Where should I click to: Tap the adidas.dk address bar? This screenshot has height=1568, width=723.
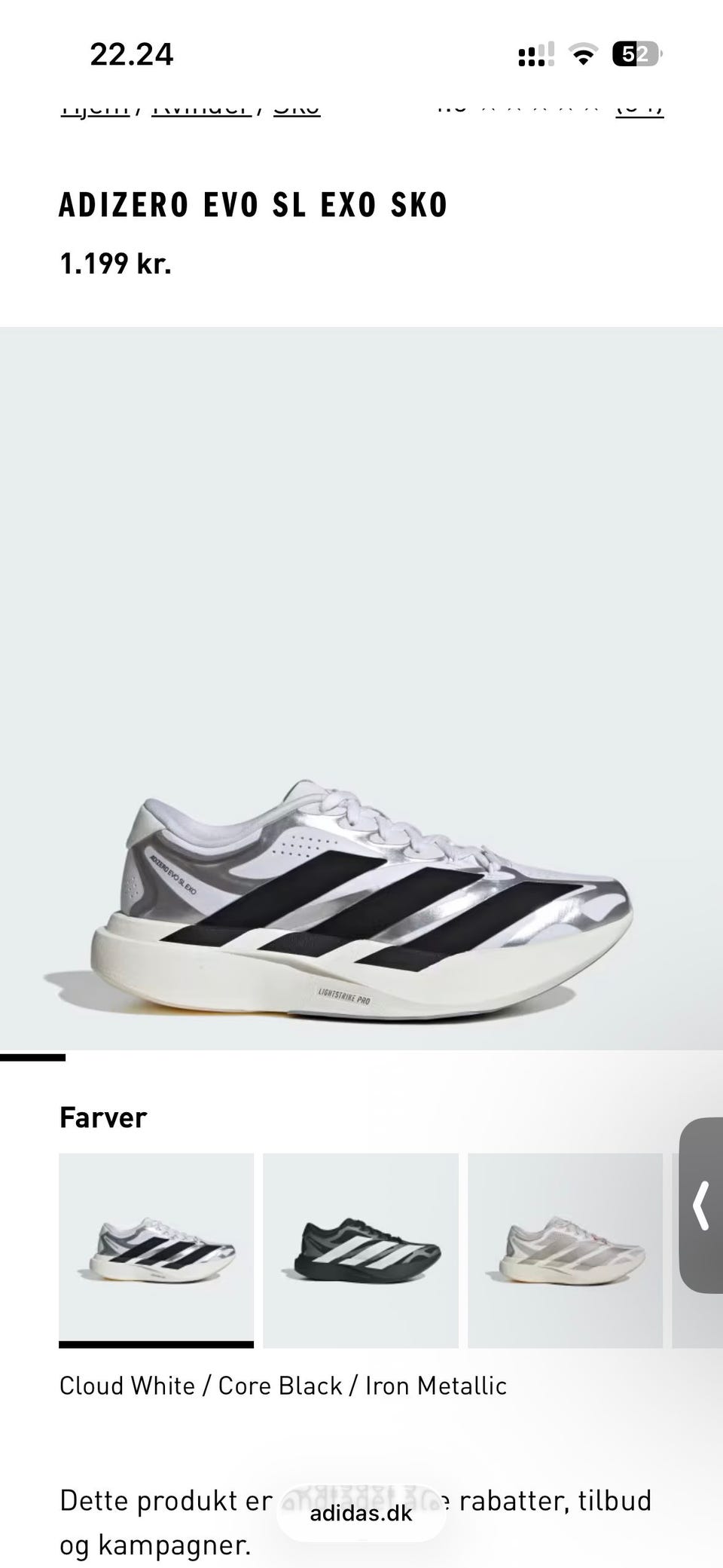[361, 1513]
